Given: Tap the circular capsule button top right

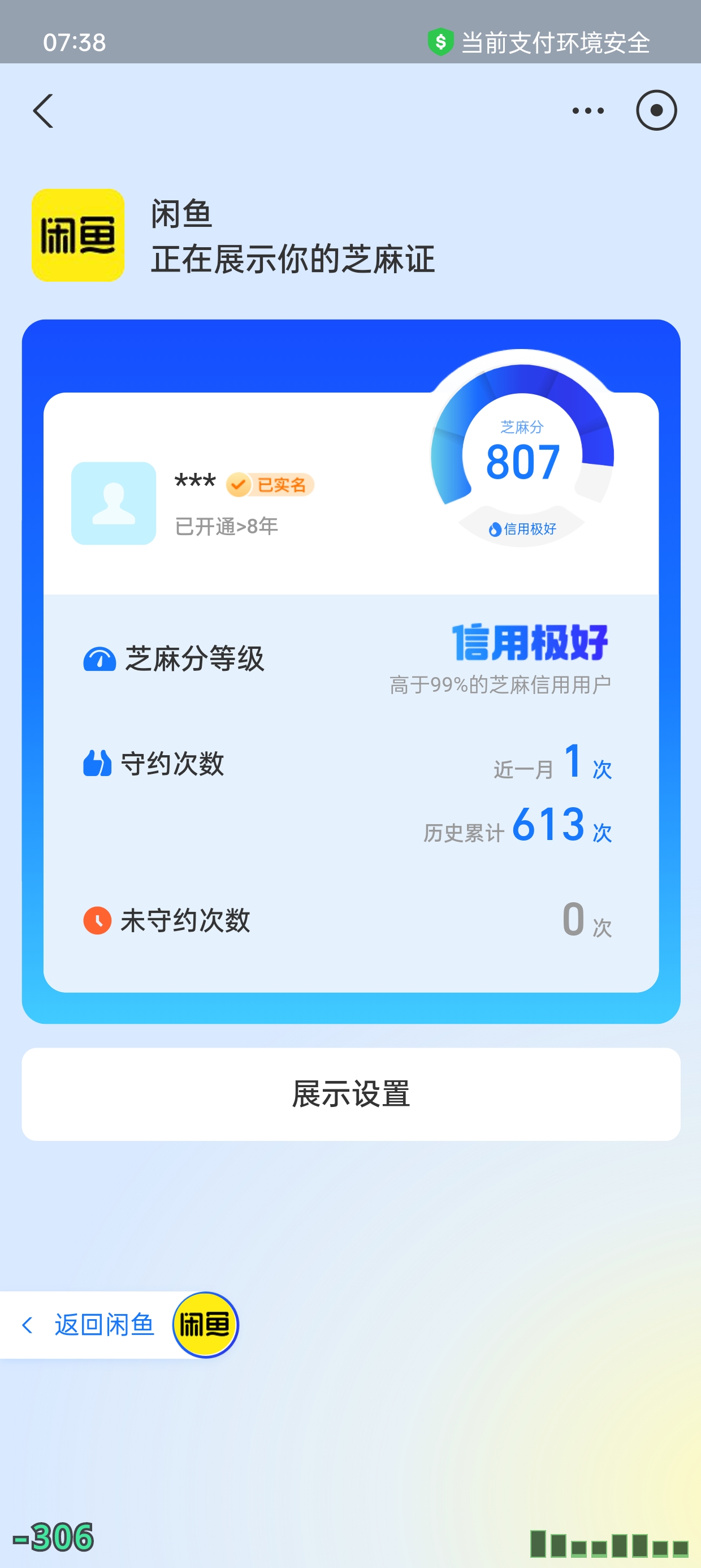Looking at the screenshot, I should pos(655,111).
